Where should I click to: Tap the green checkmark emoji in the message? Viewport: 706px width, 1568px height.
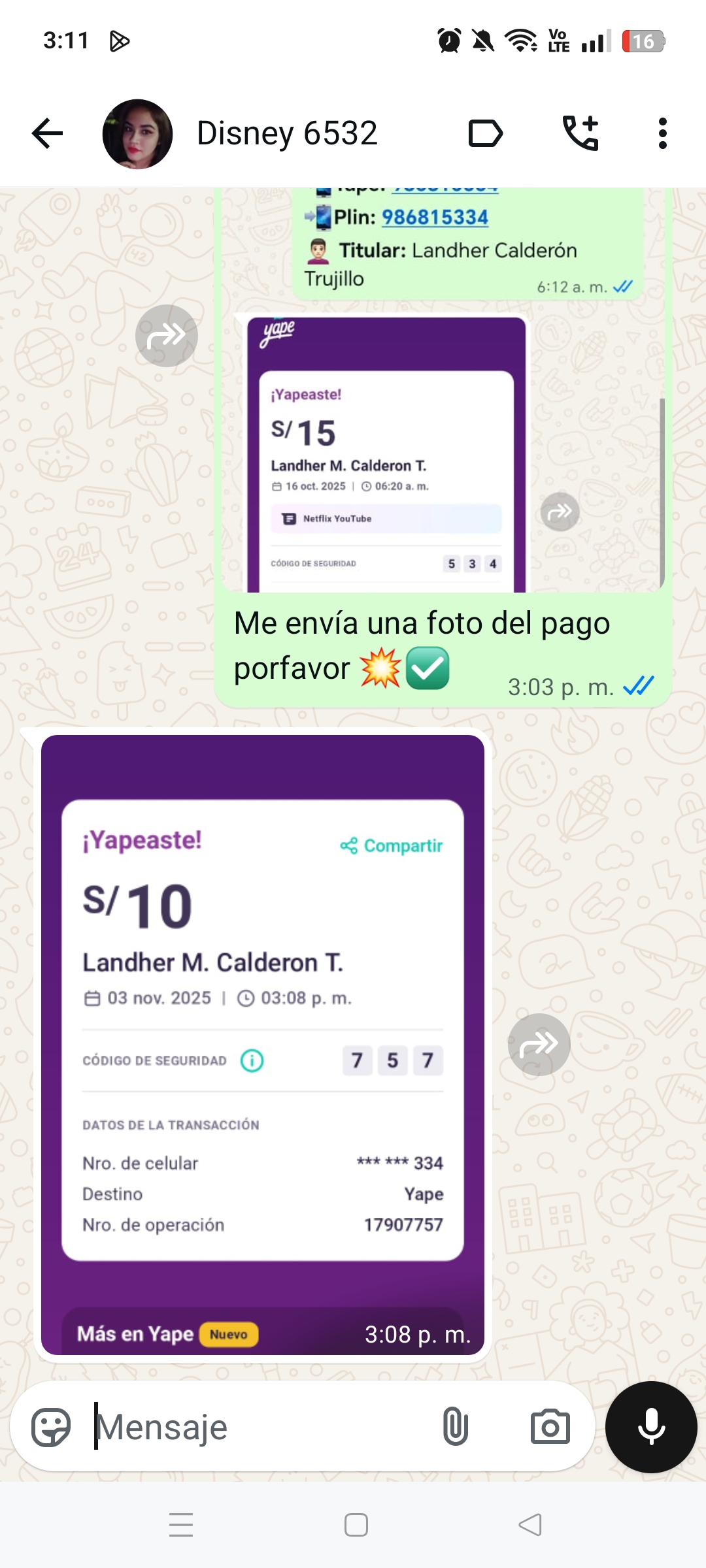coord(428,668)
